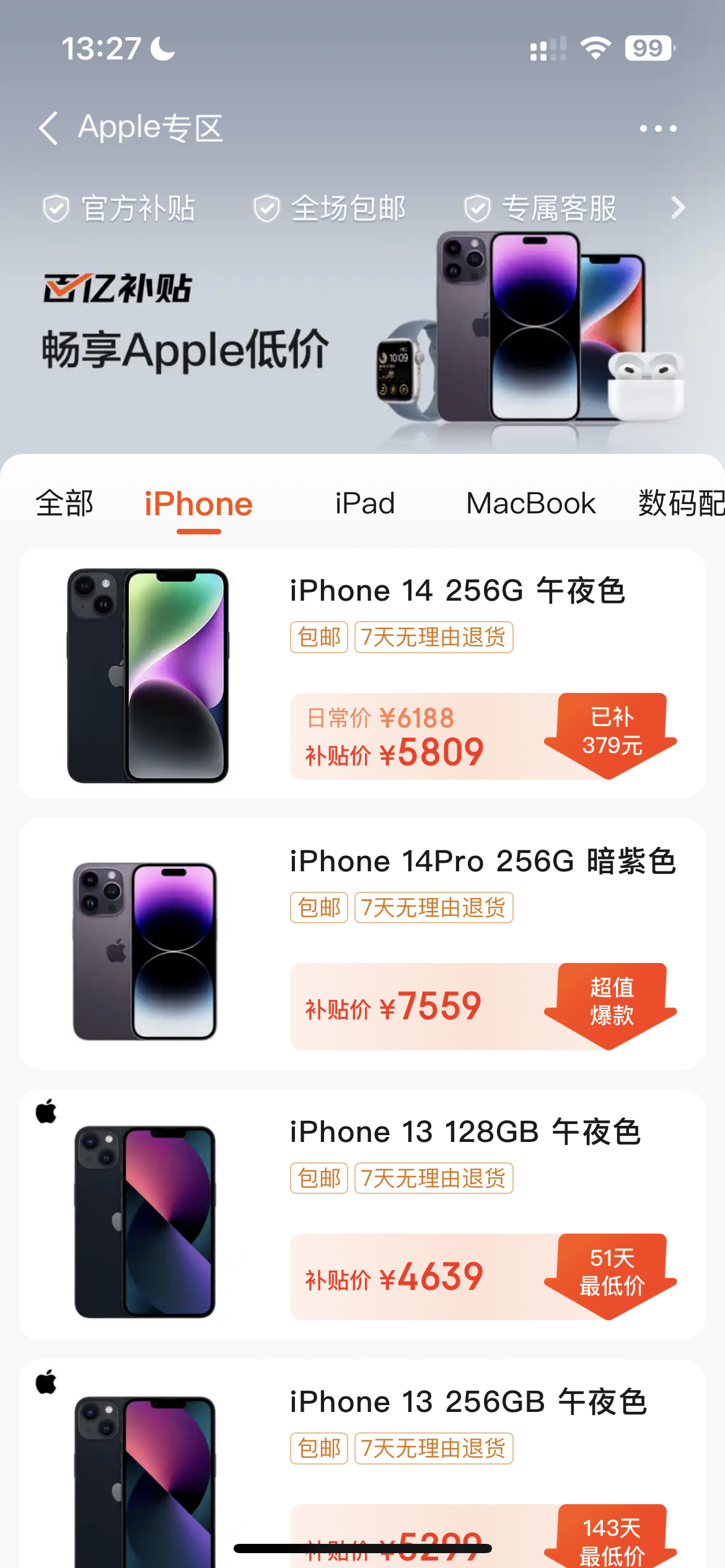Select the iPhone tab
Screen dimensions: 725x1568
tap(198, 503)
